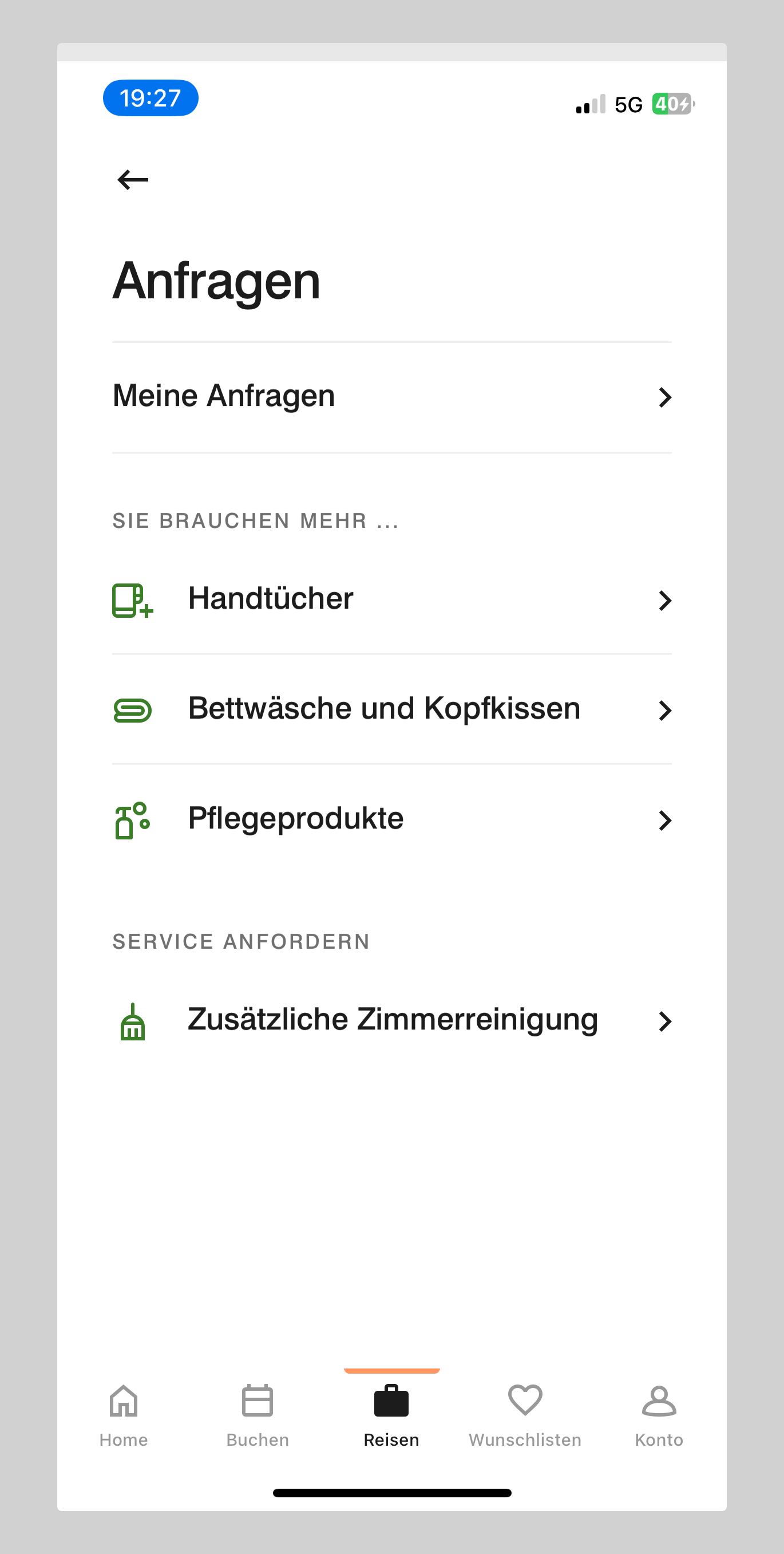Screen dimensions: 784x1554
Task: Open Meine Anfragen
Action: pos(392,397)
